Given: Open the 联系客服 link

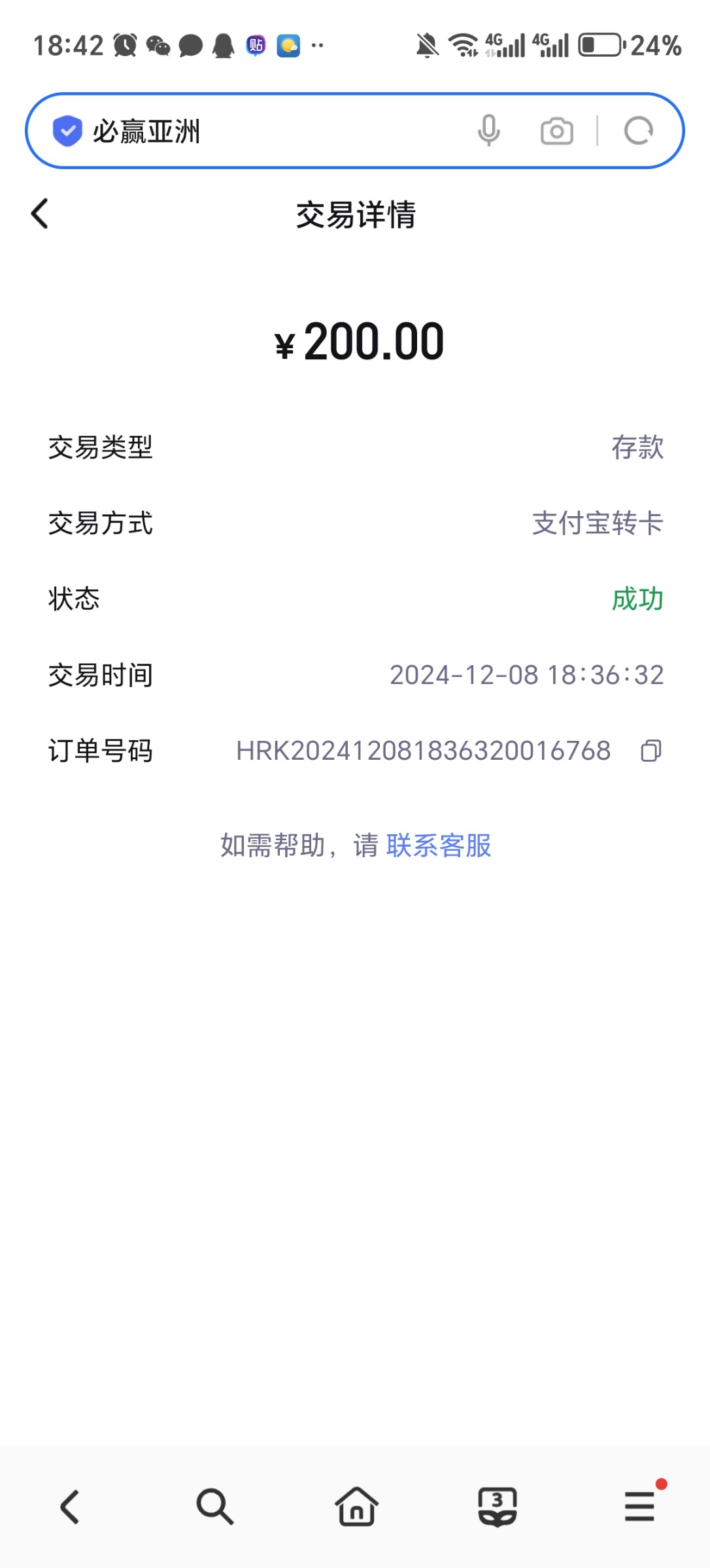Looking at the screenshot, I should (439, 845).
